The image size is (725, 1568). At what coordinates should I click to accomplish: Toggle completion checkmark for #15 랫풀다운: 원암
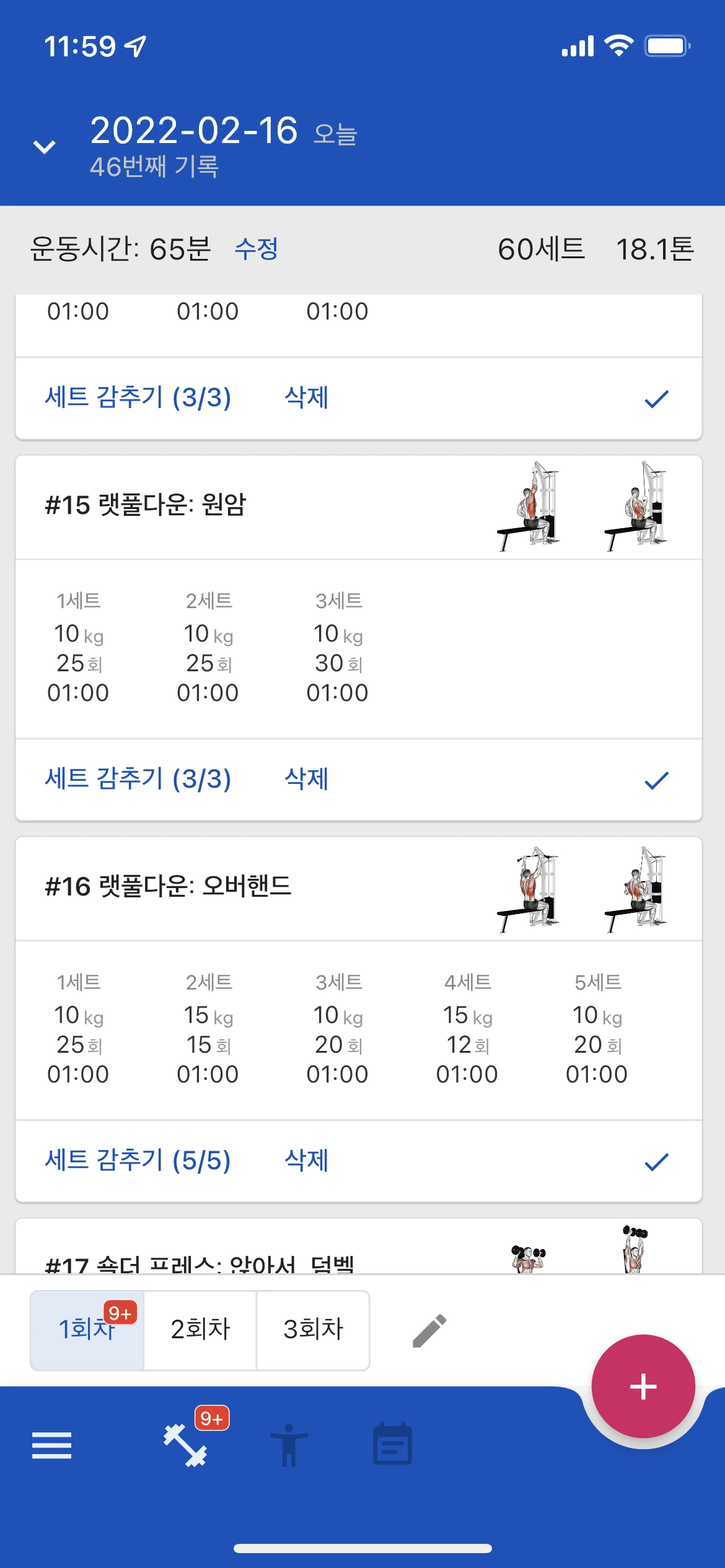(x=656, y=780)
